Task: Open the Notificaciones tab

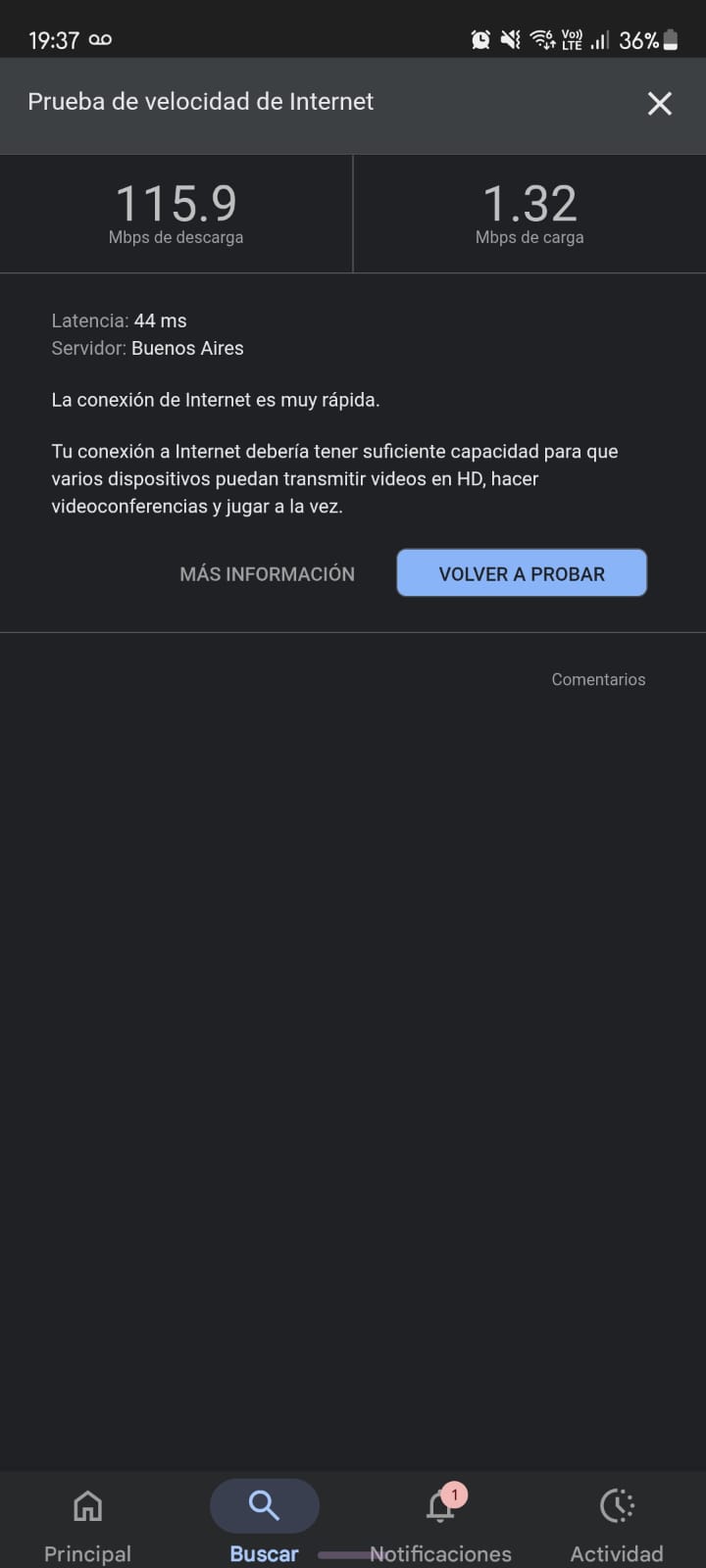Action: point(440,1522)
